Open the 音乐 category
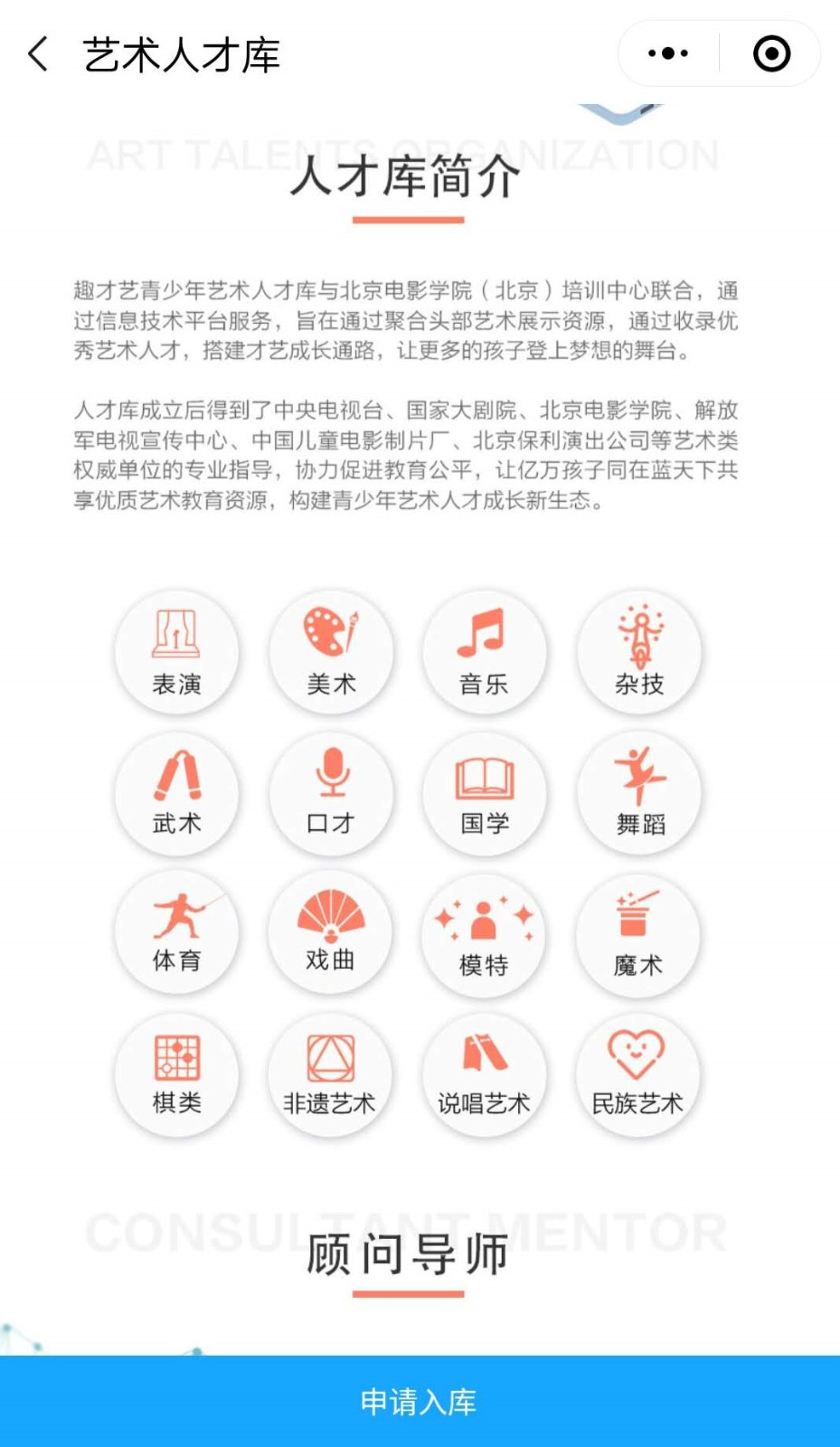This screenshot has width=840, height=1447. coord(484,651)
